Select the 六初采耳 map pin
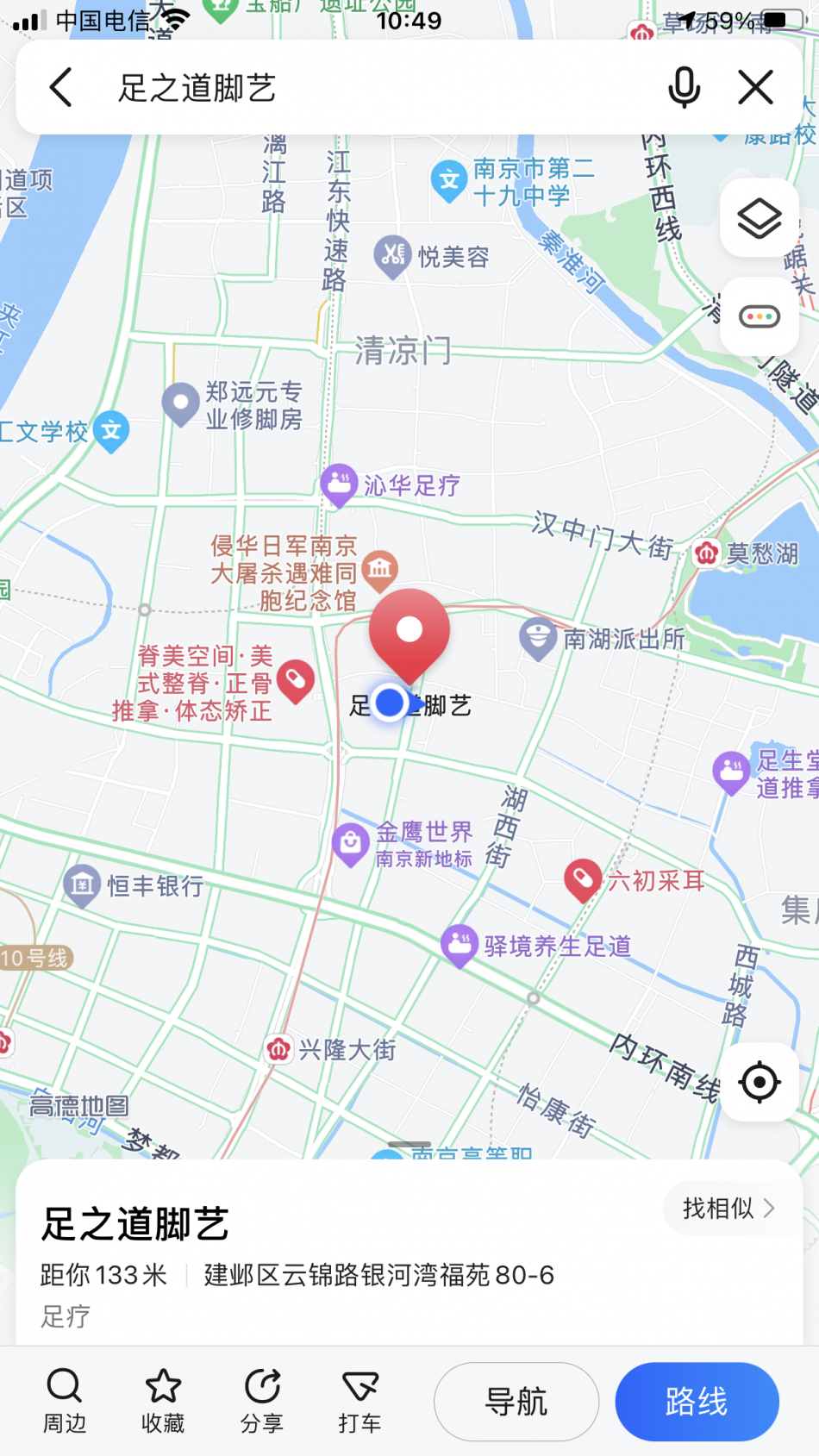Viewport: 819px width, 1456px height. [583, 879]
